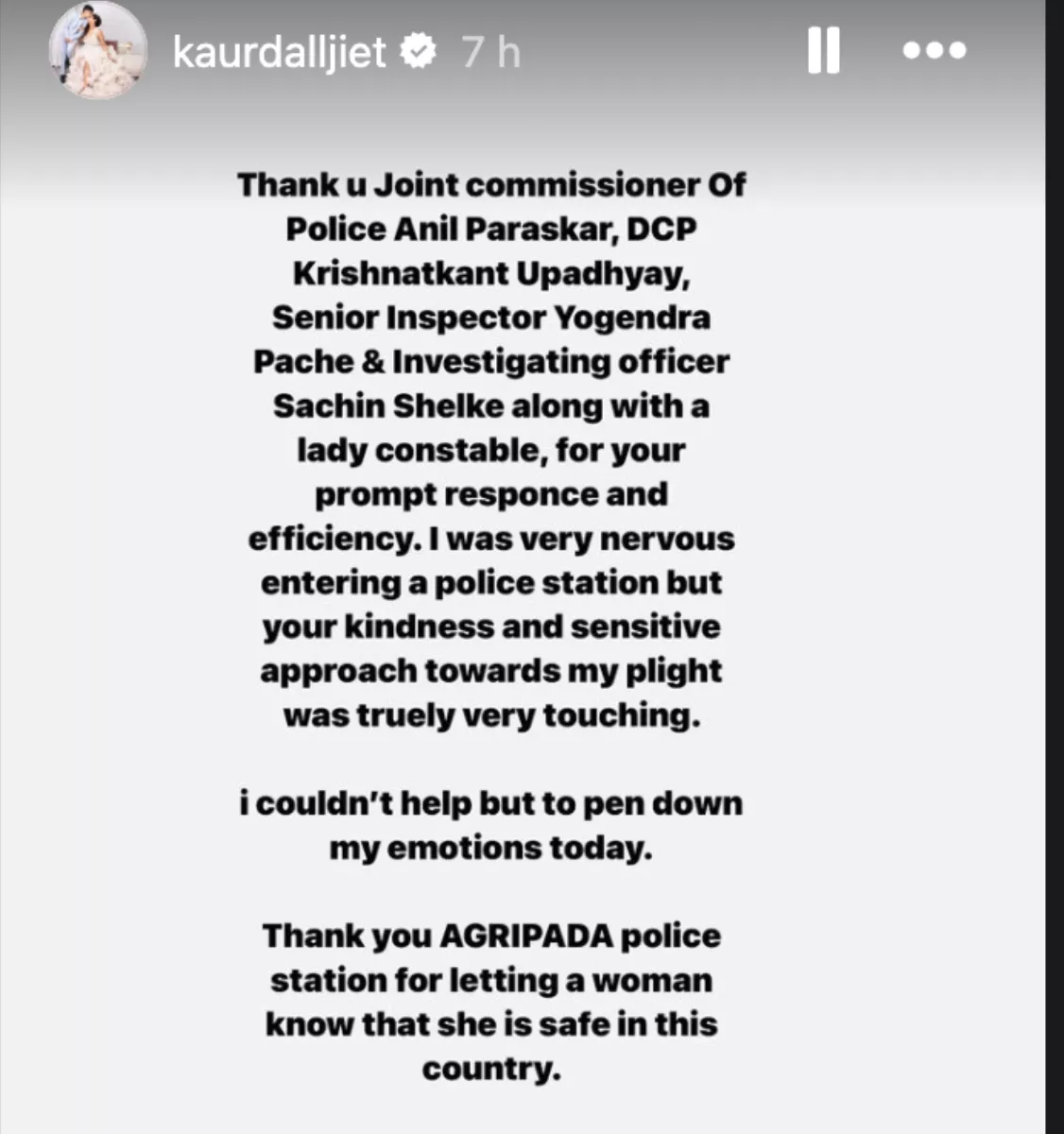Pause the story playback
1064x1134 pixels.
[x=823, y=50]
